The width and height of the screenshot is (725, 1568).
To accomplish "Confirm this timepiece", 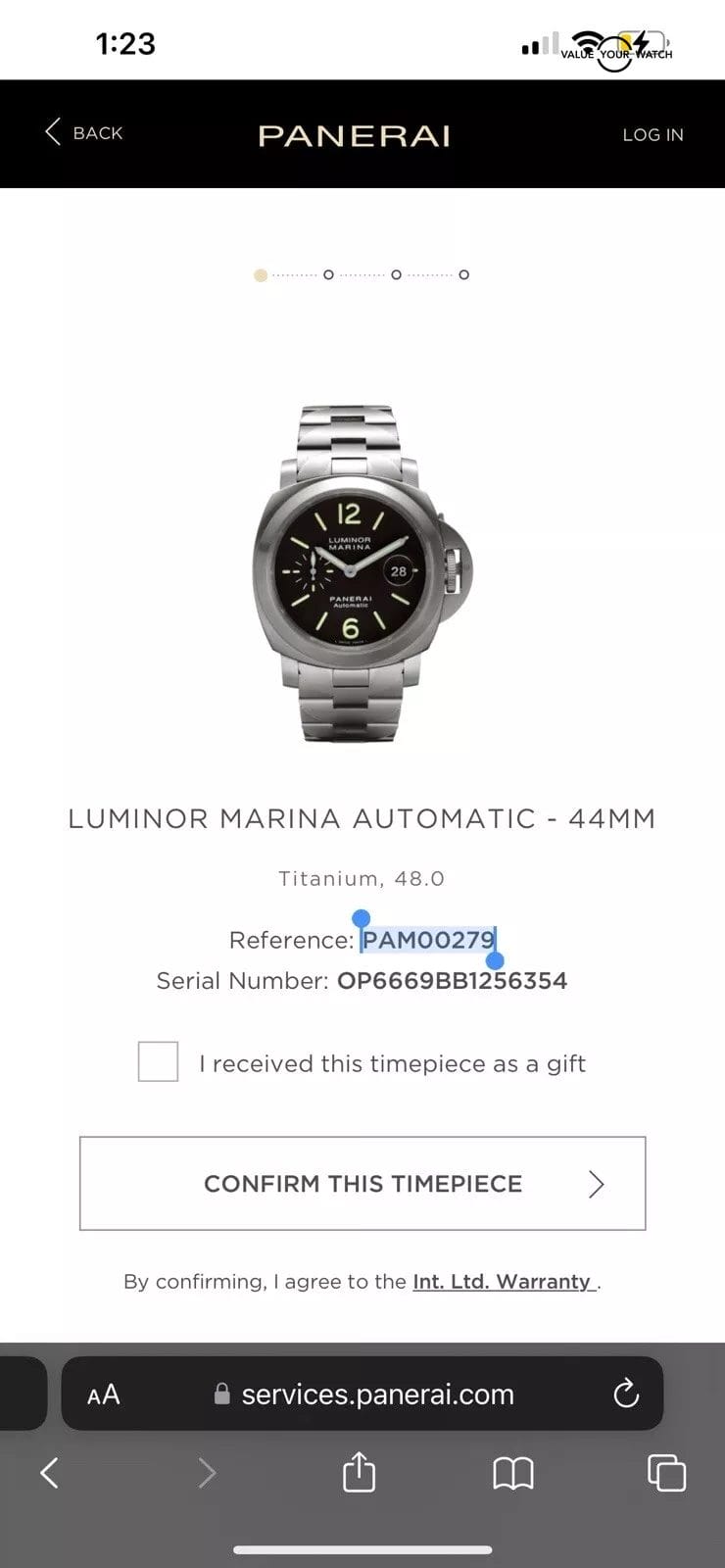I will coord(362,1183).
